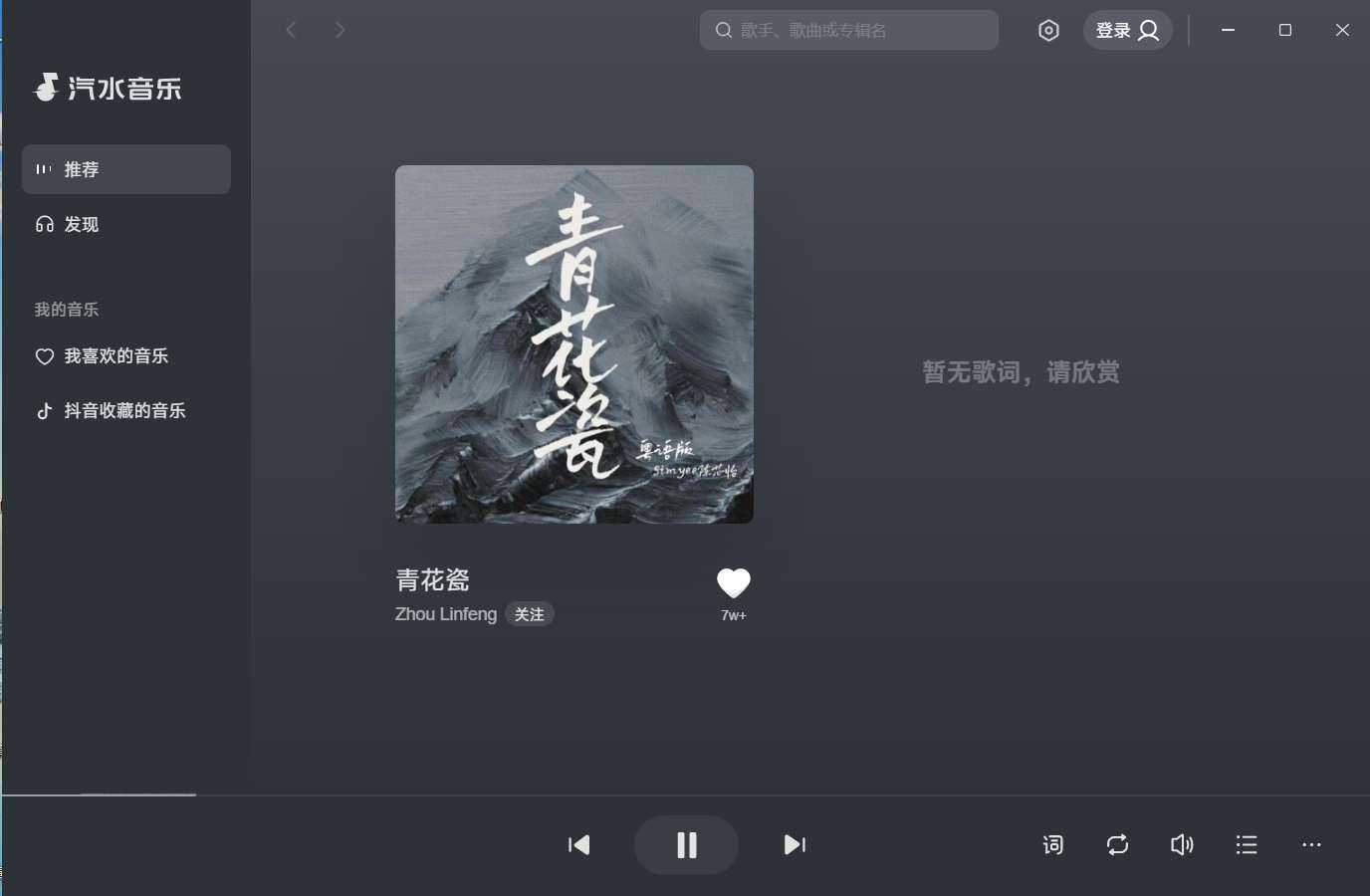
Task: Follow artist Zhou Linfeng via 关注
Action: click(x=529, y=614)
